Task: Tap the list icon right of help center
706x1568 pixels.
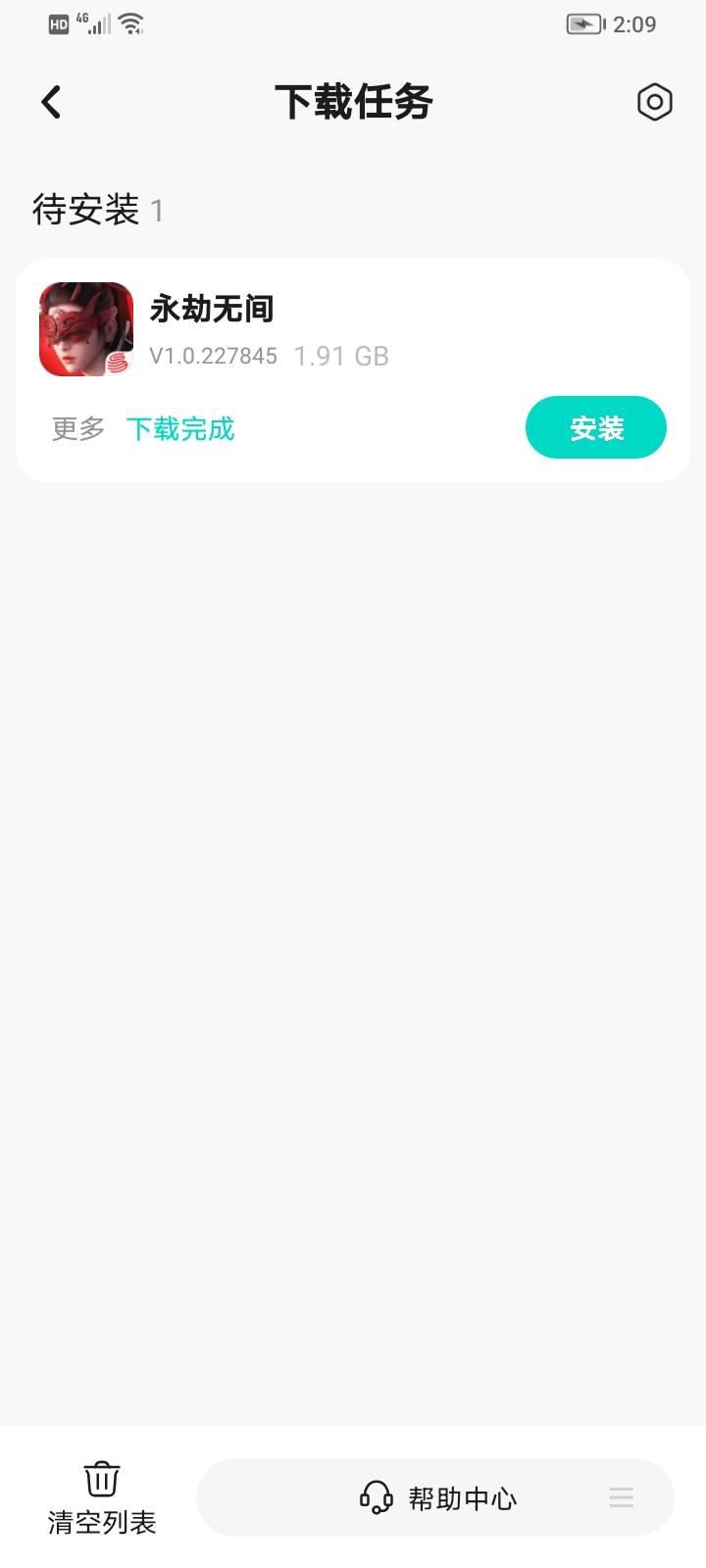Action: [621, 1496]
